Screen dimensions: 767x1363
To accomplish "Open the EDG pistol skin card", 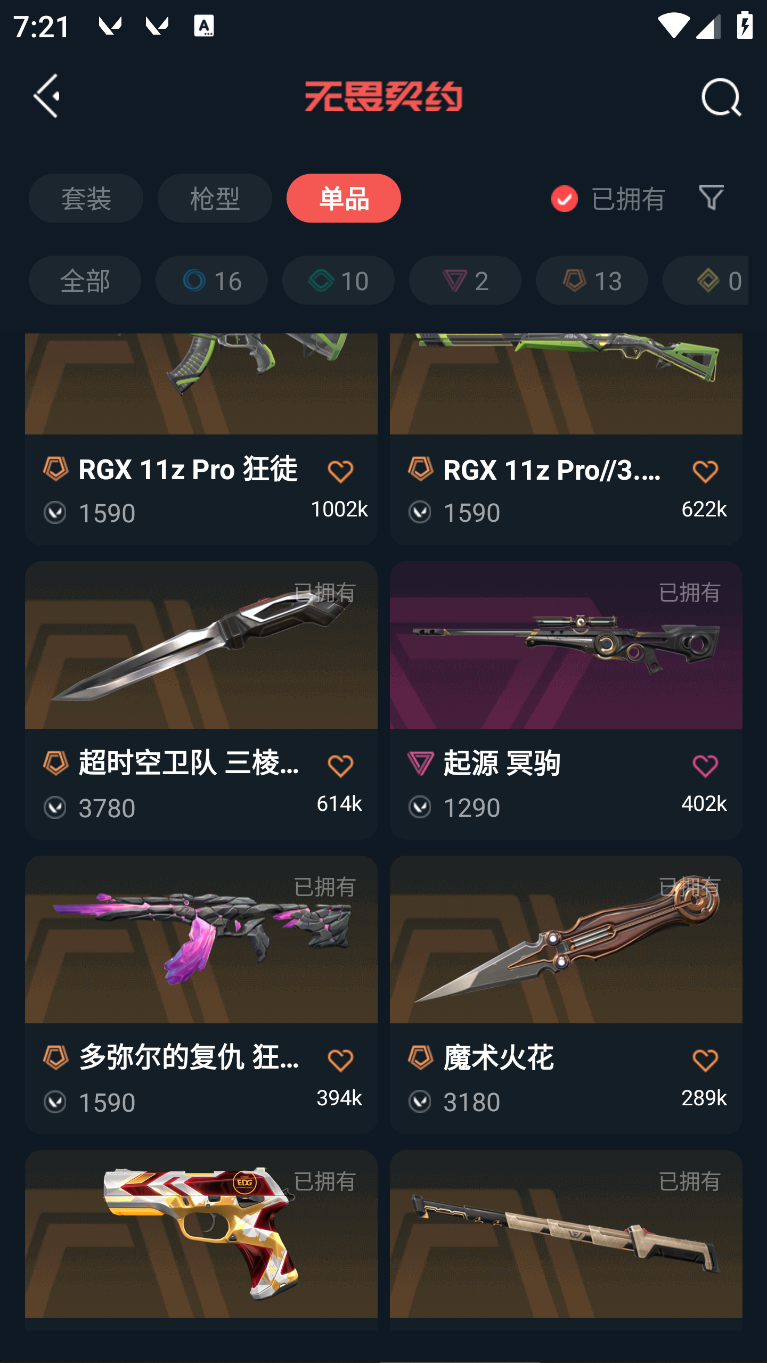I will pos(201,1235).
